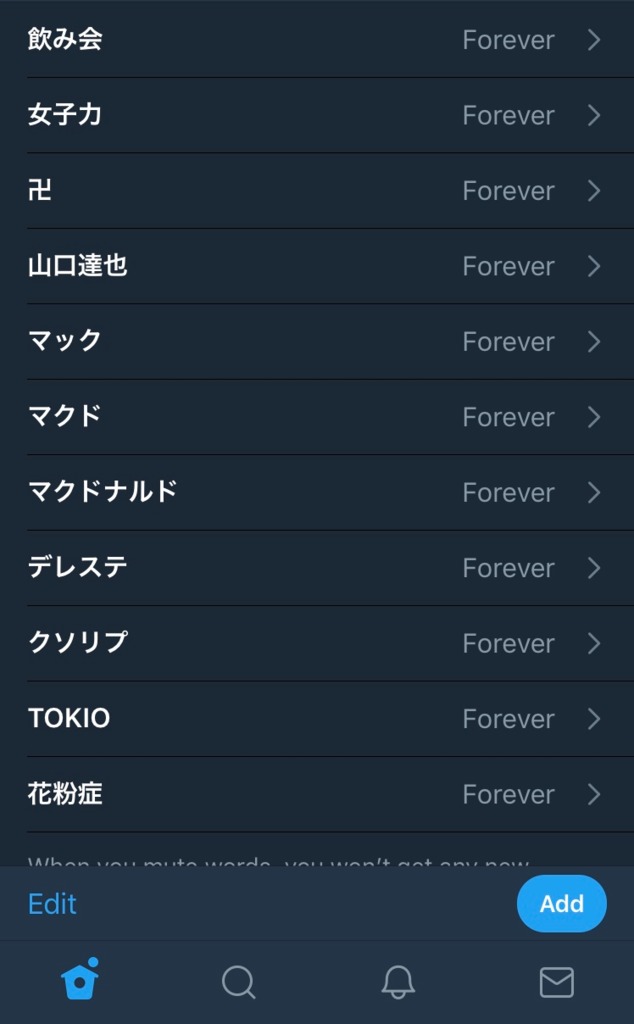The width and height of the screenshot is (634, 1024).
Task: Open the muted word マクドナルド
Action: (x=316, y=492)
